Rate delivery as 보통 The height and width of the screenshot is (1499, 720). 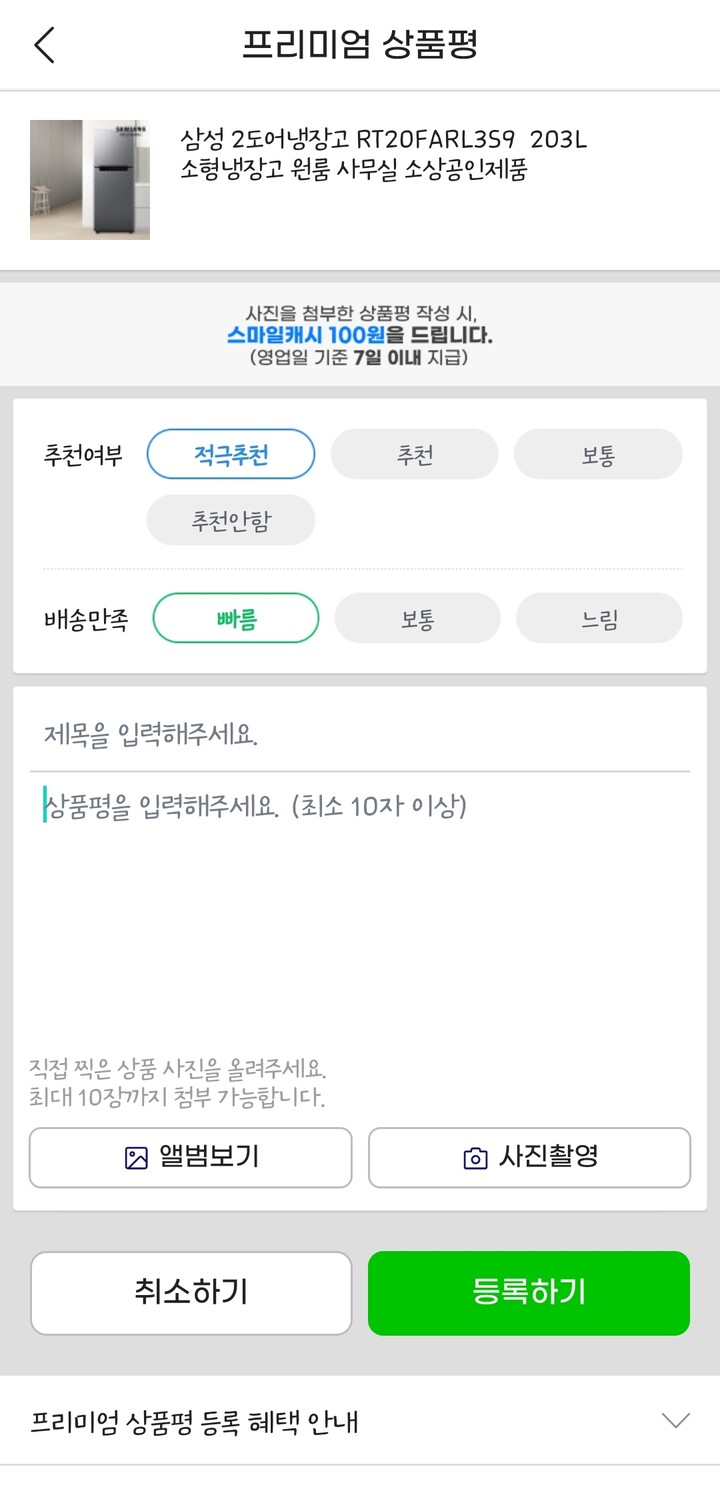click(x=417, y=618)
